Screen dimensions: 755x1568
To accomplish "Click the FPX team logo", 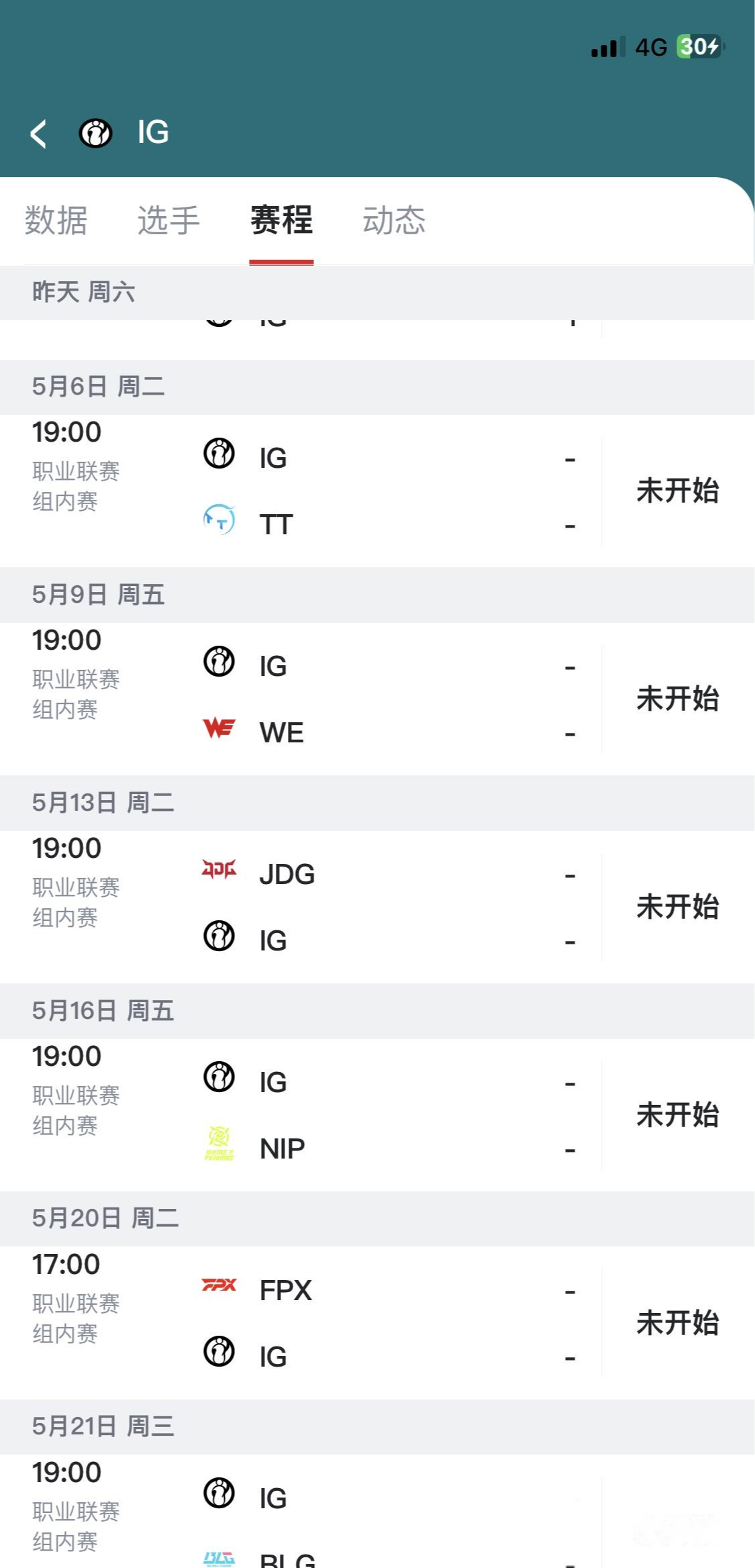I will click(218, 1285).
